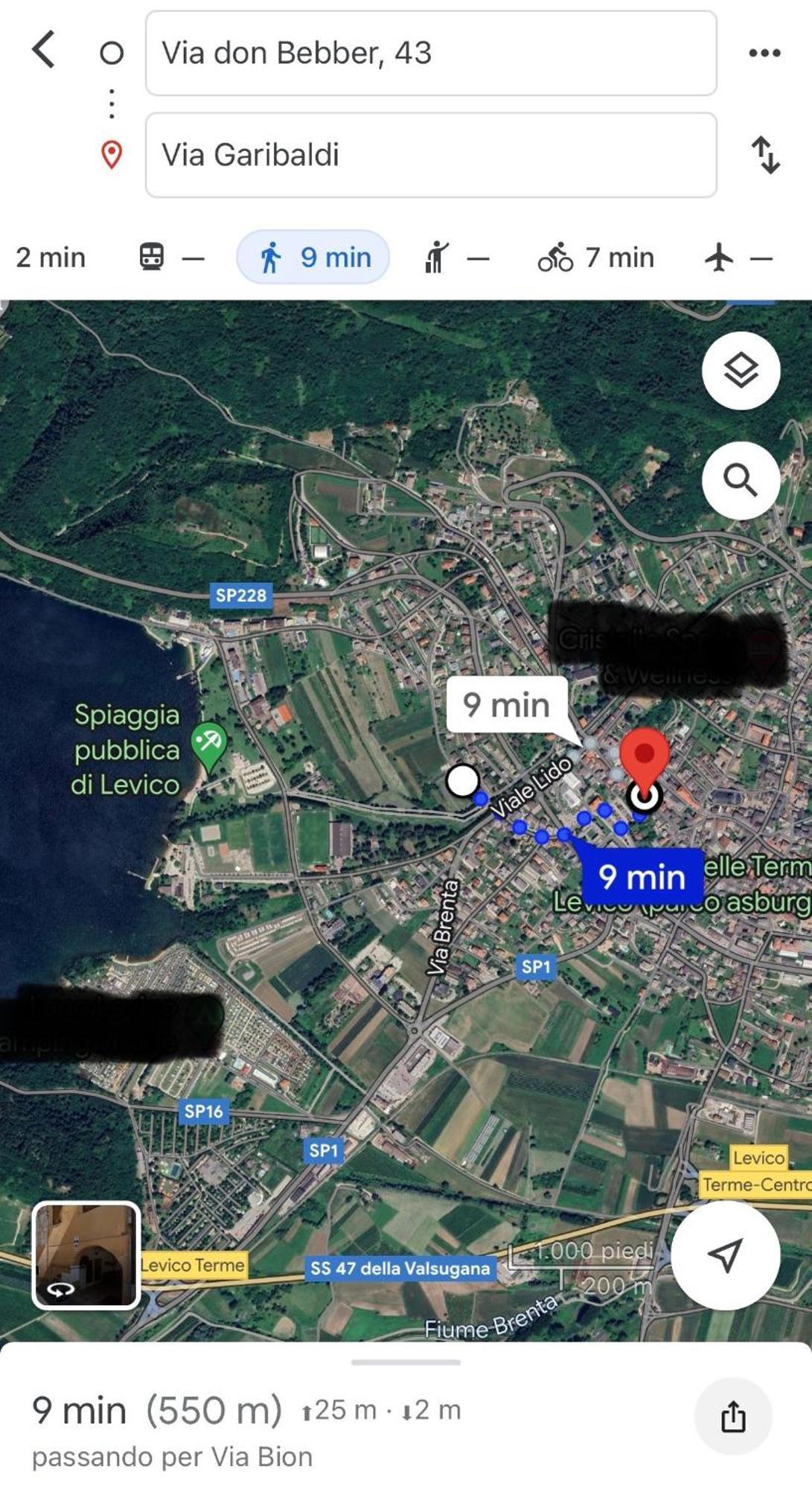Center the map on my location
Image resolution: width=812 pixels, height=1489 pixels.
725,1255
